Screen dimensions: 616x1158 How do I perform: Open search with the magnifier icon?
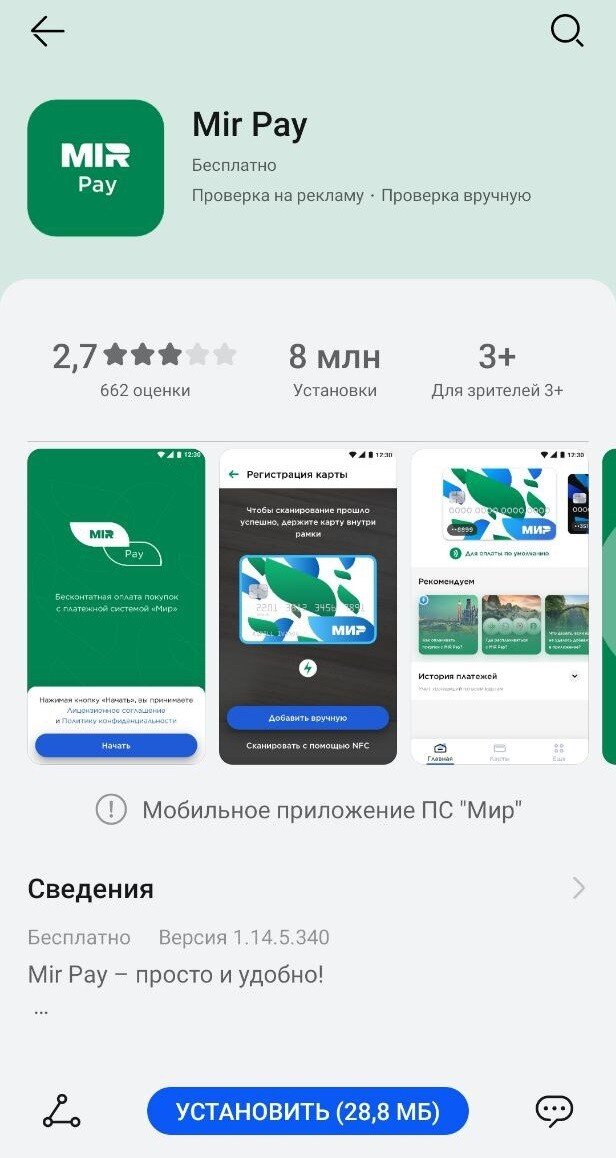click(x=567, y=32)
